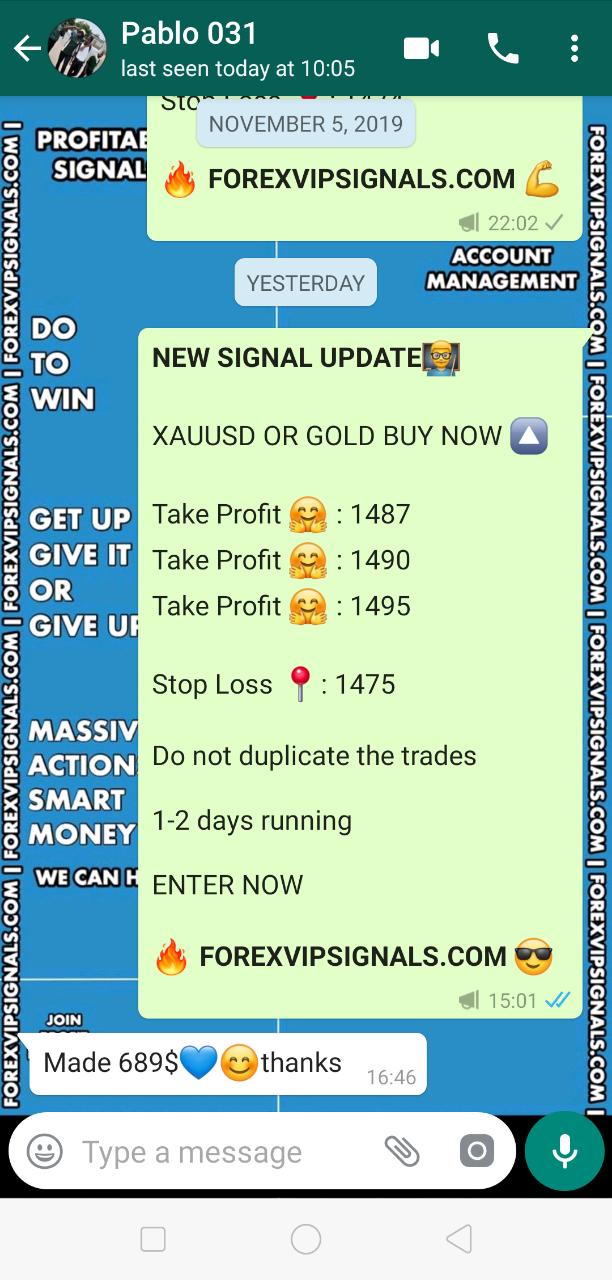Start a video call with Pablo 031
The height and width of the screenshot is (1280, 612).
pyautogui.click(x=422, y=49)
